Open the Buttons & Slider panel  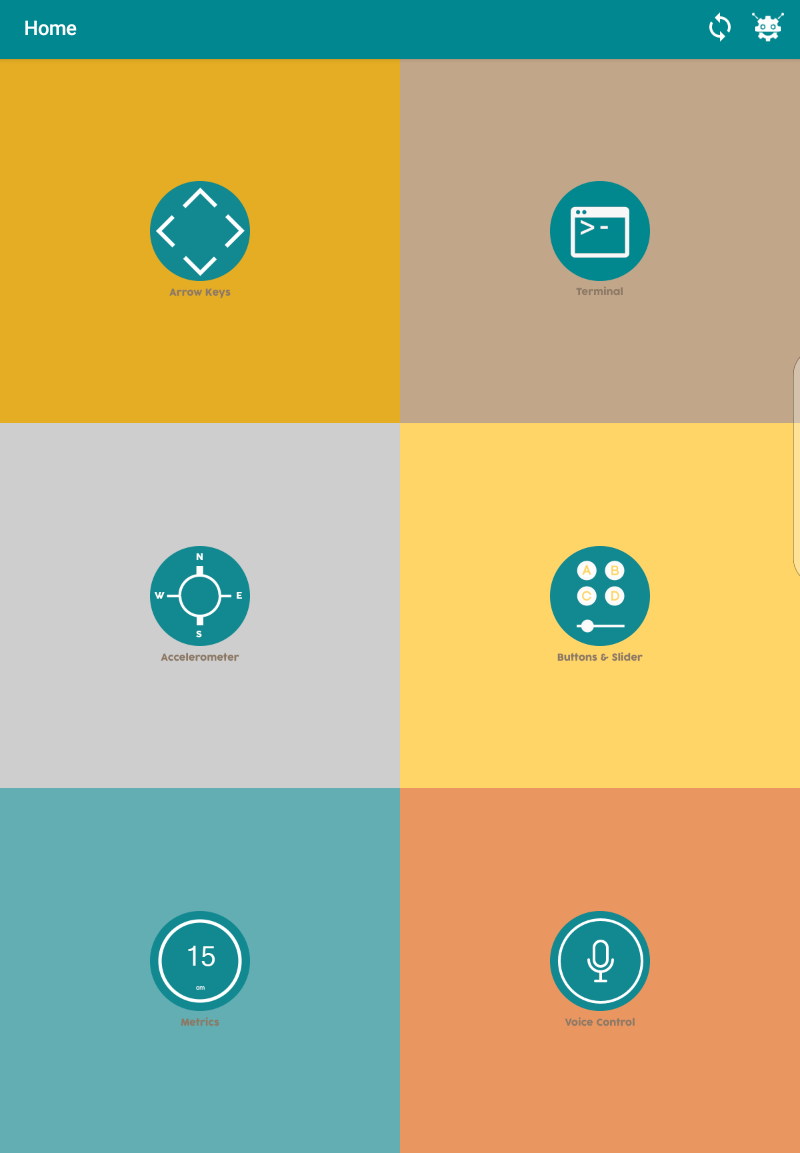pyautogui.click(x=600, y=596)
